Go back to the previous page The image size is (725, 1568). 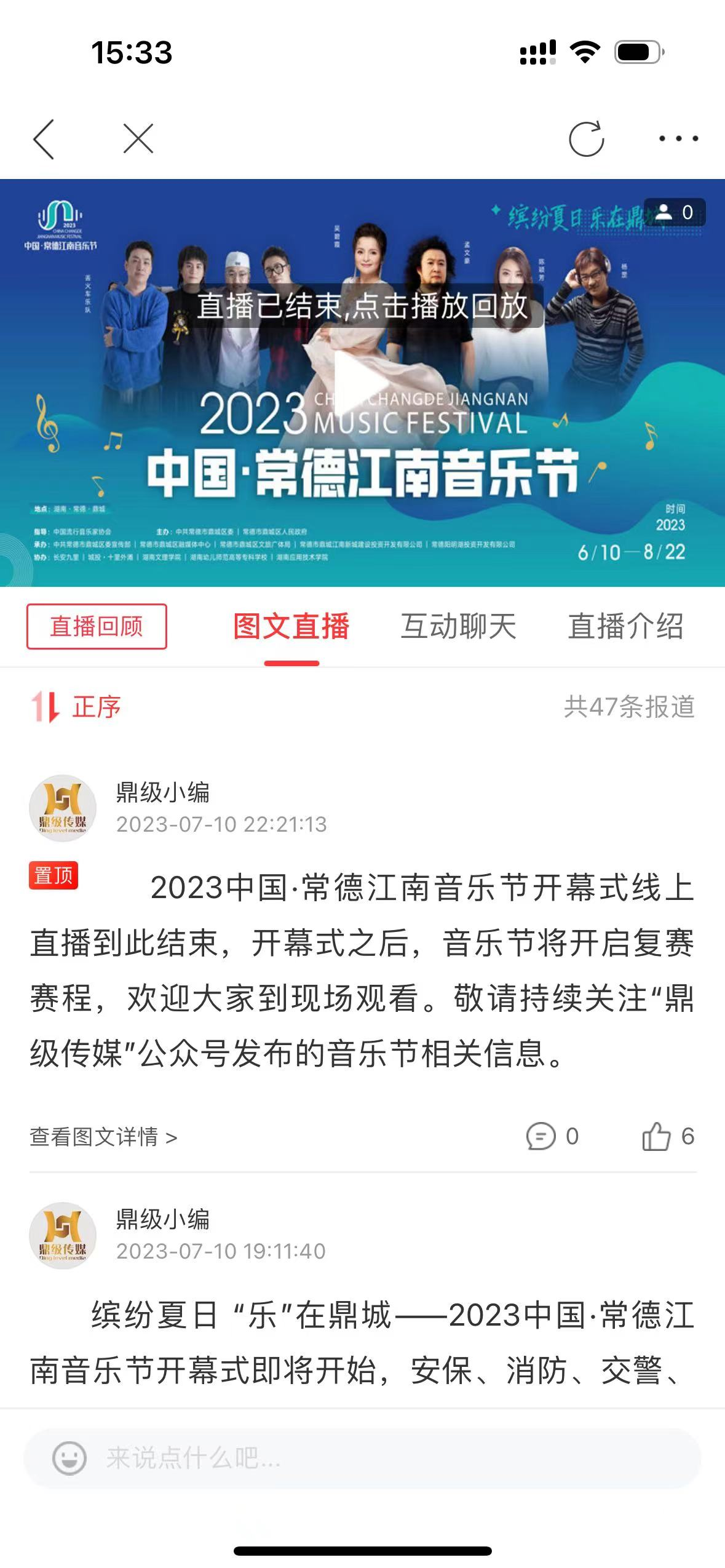[44, 139]
